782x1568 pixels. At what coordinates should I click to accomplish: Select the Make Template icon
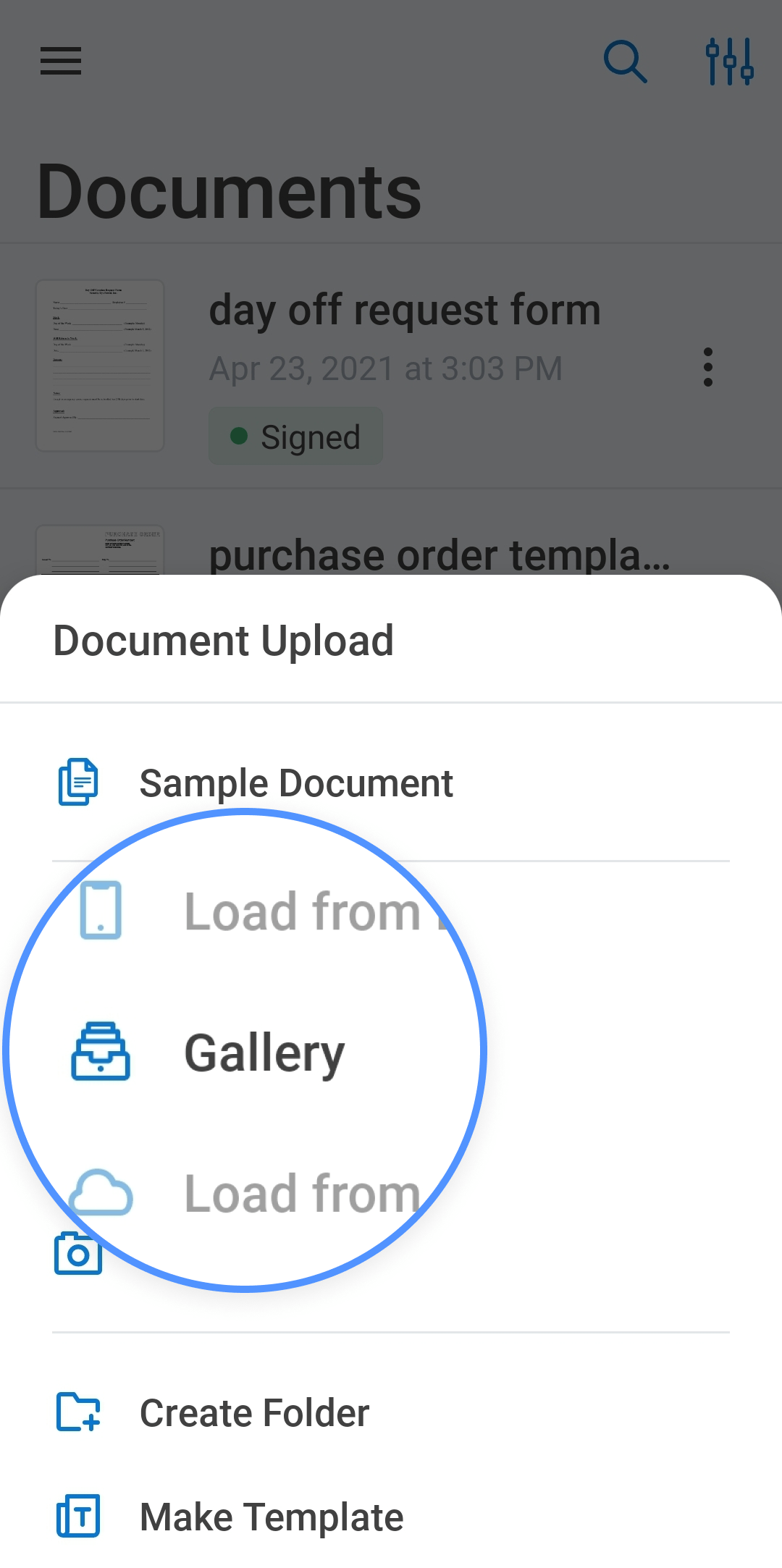(x=78, y=1516)
